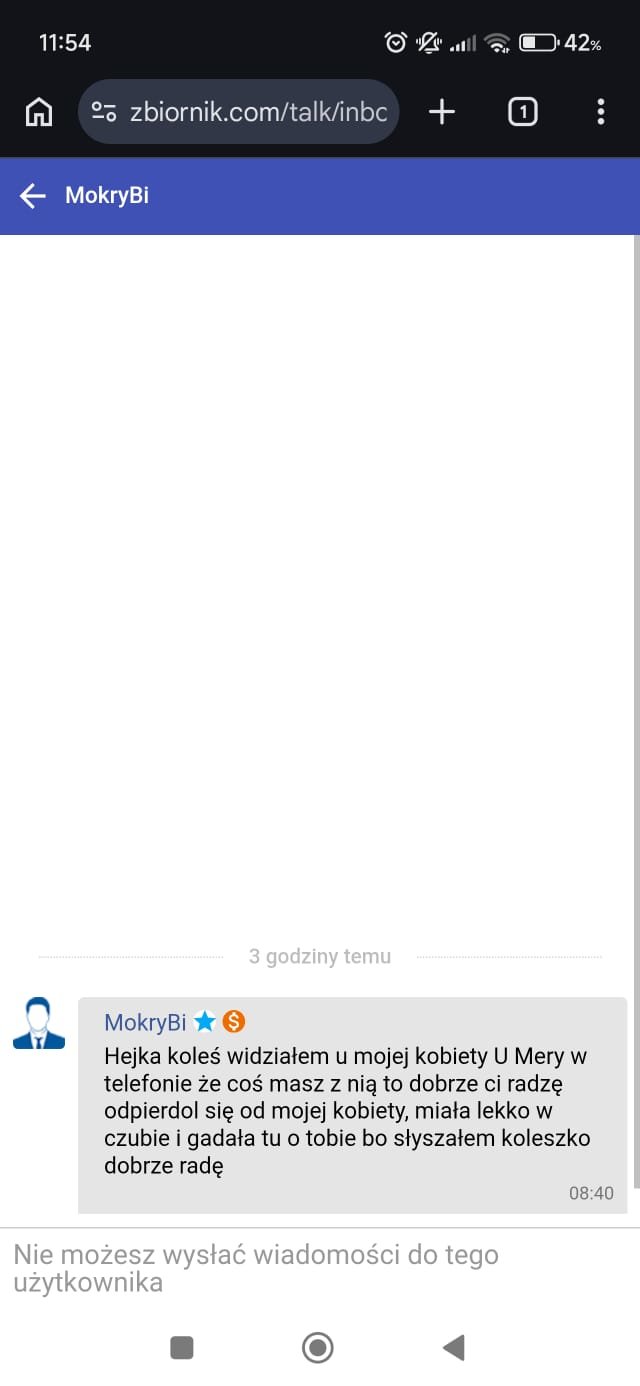640x1386 pixels.
Task: Go to the system home screen
Action: tap(318, 1348)
